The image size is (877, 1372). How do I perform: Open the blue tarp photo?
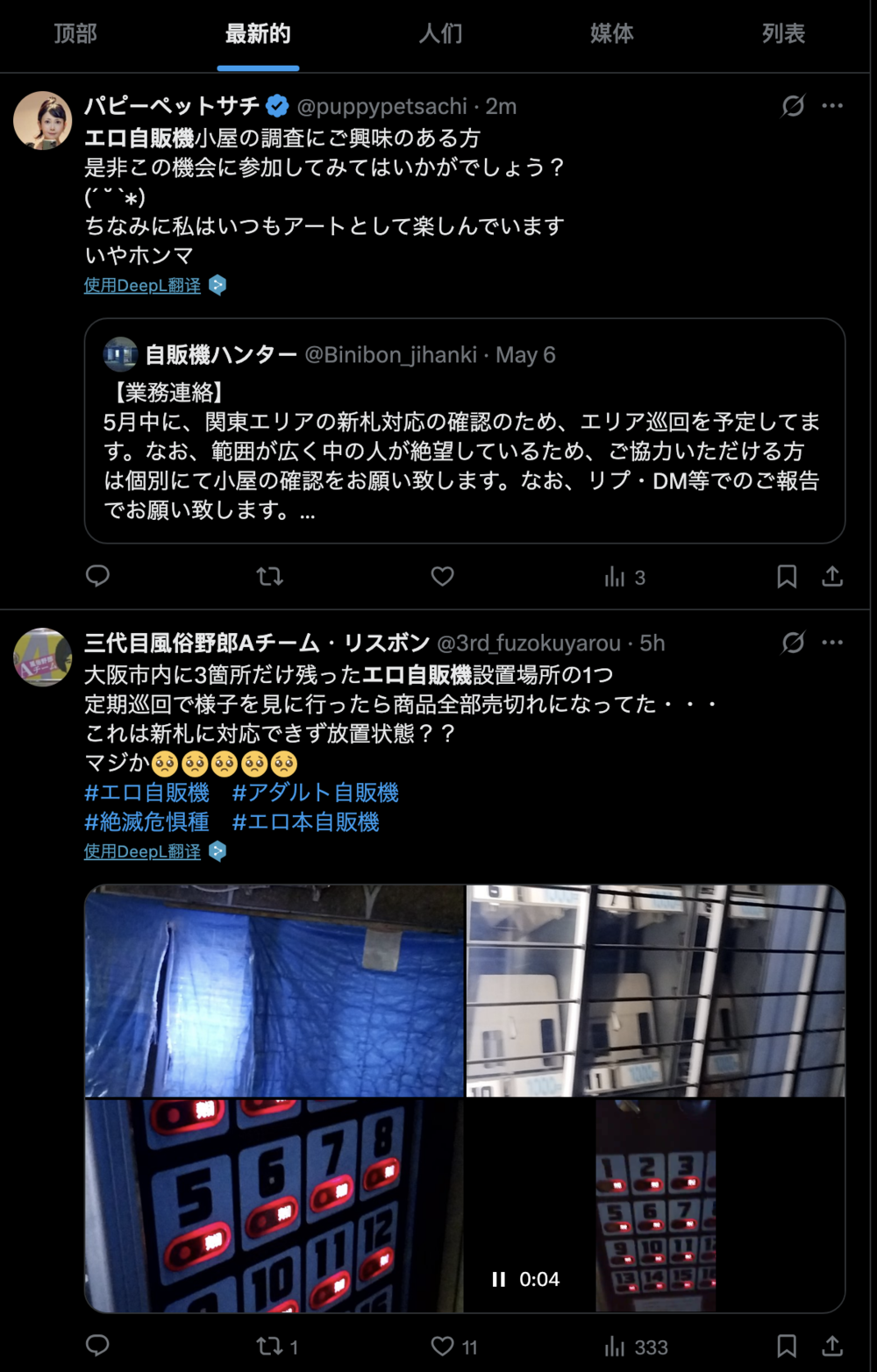tap(275, 991)
